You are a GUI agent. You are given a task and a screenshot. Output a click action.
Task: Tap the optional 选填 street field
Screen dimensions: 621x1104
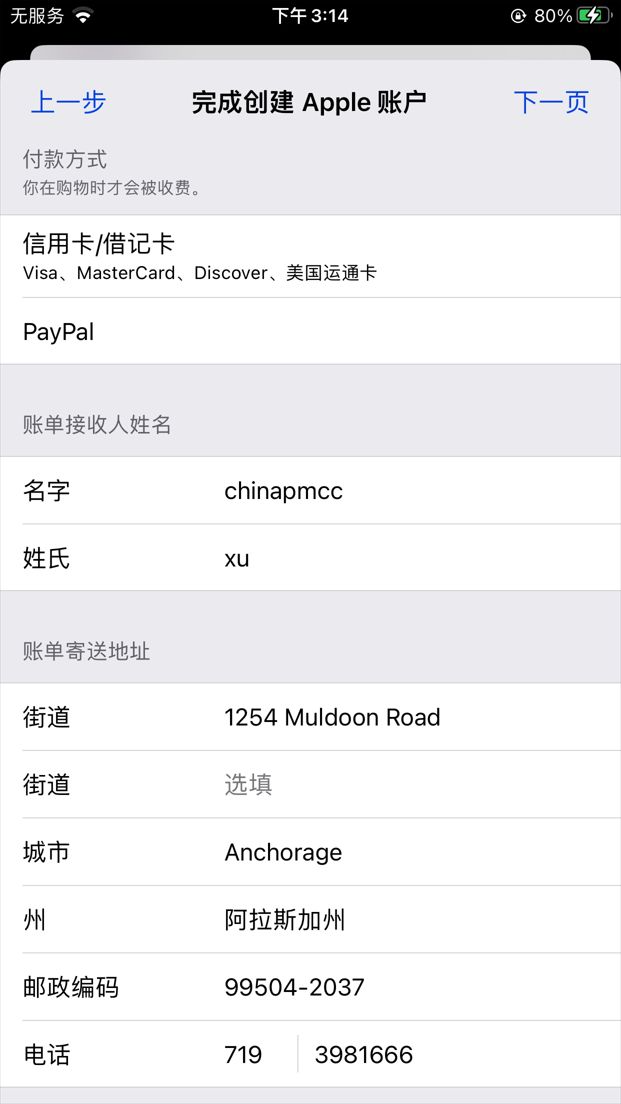400,784
